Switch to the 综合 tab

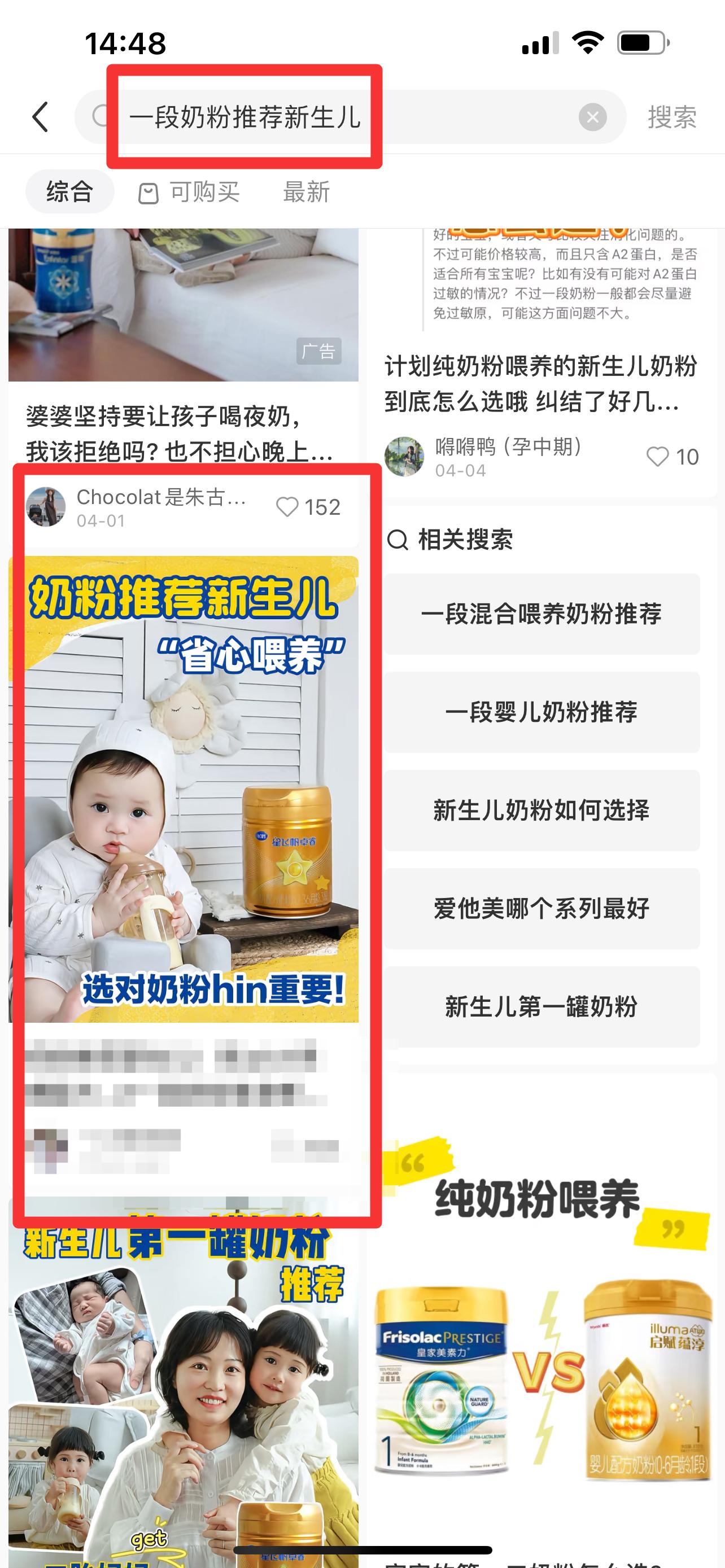click(x=69, y=192)
